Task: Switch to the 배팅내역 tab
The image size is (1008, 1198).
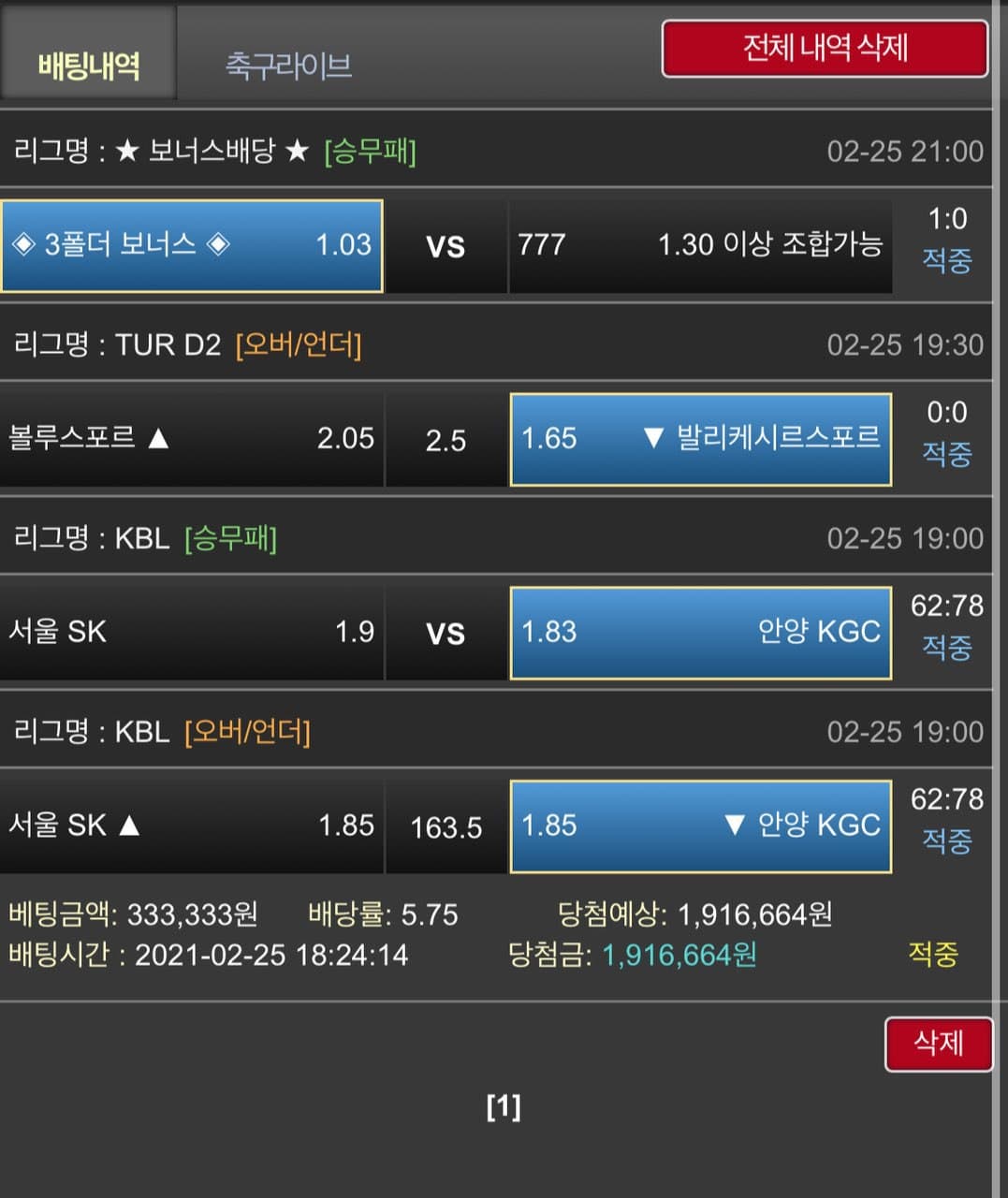Action: coord(89,65)
